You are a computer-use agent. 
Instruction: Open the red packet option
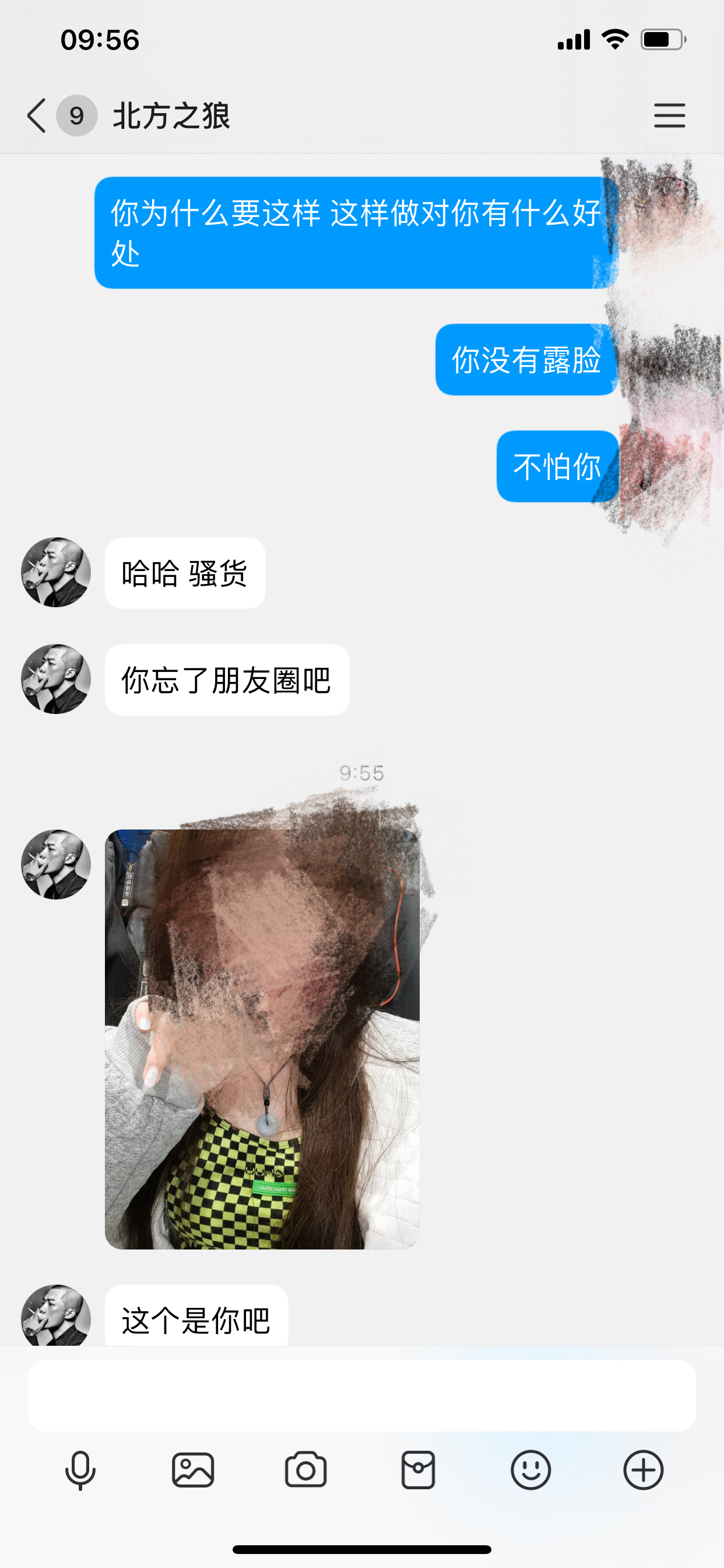pyautogui.click(x=418, y=1471)
